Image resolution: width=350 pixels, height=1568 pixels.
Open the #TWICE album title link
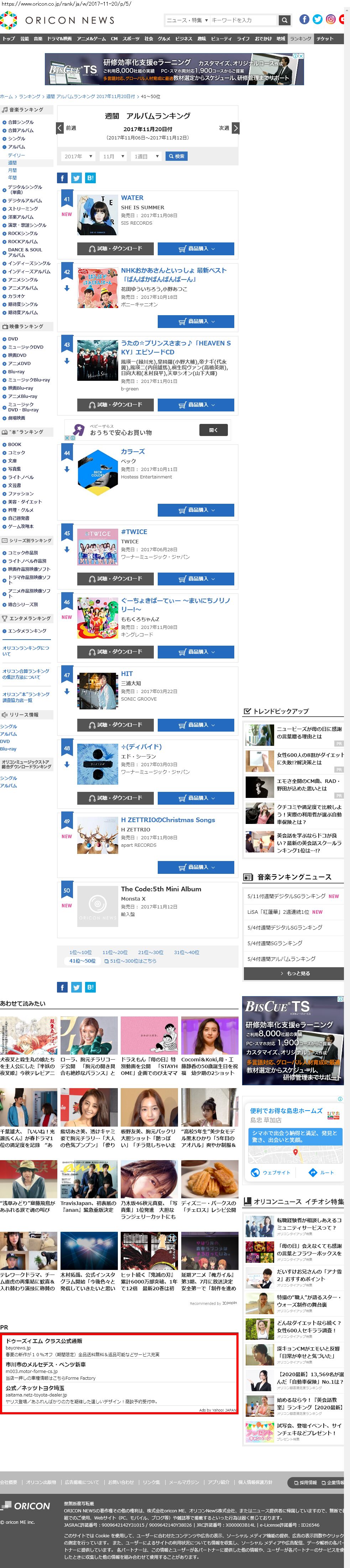click(134, 532)
